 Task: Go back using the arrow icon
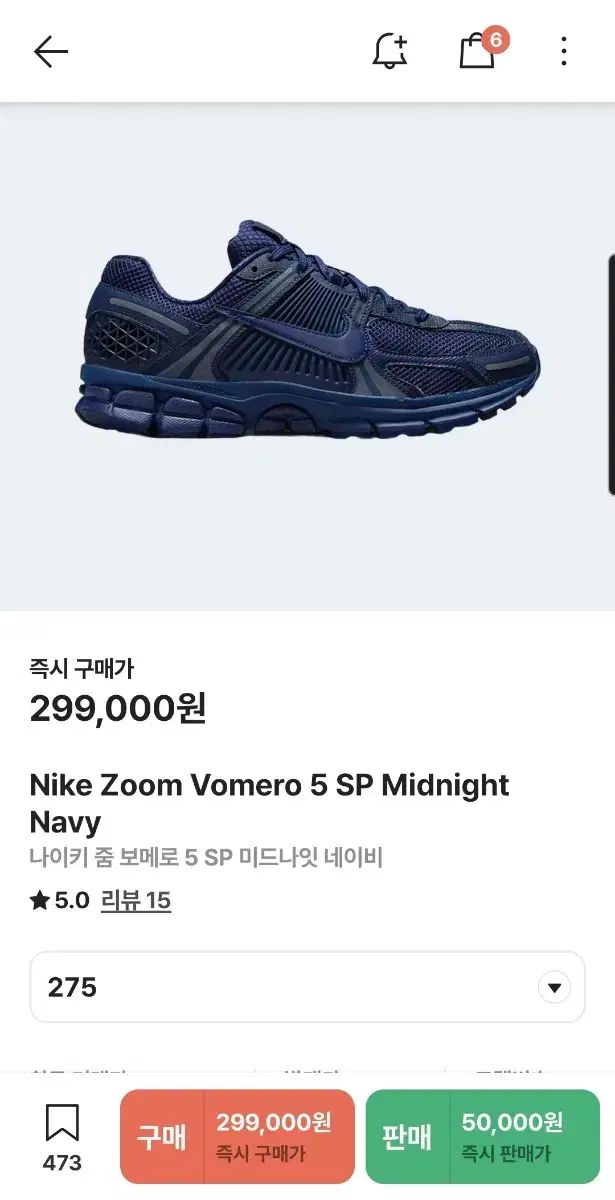point(51,52)
